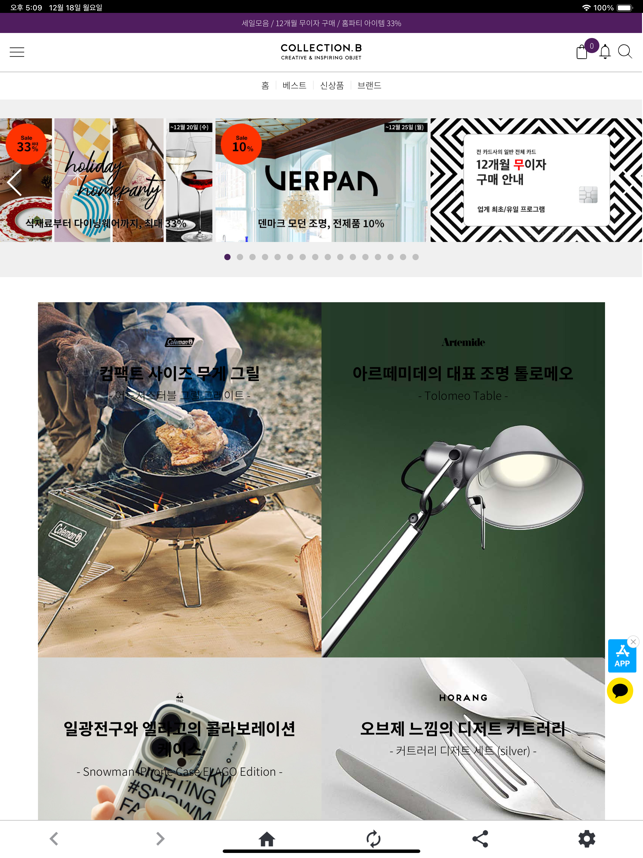Show the previous carousel banner
This screenshot has width=643, height=858.
(x=14, y=181)
